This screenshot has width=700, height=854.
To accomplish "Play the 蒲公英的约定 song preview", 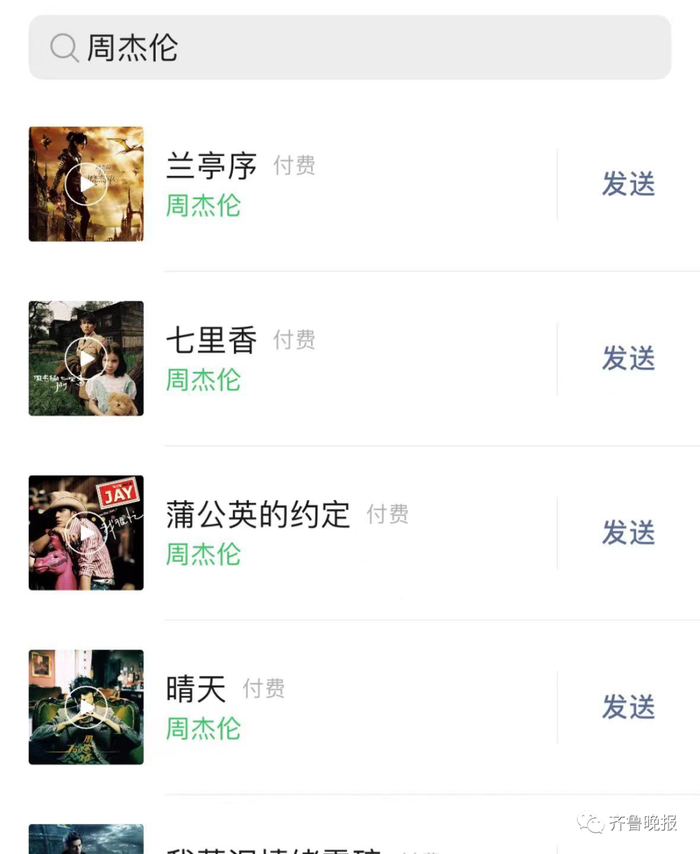I will [x=86, y=533].
